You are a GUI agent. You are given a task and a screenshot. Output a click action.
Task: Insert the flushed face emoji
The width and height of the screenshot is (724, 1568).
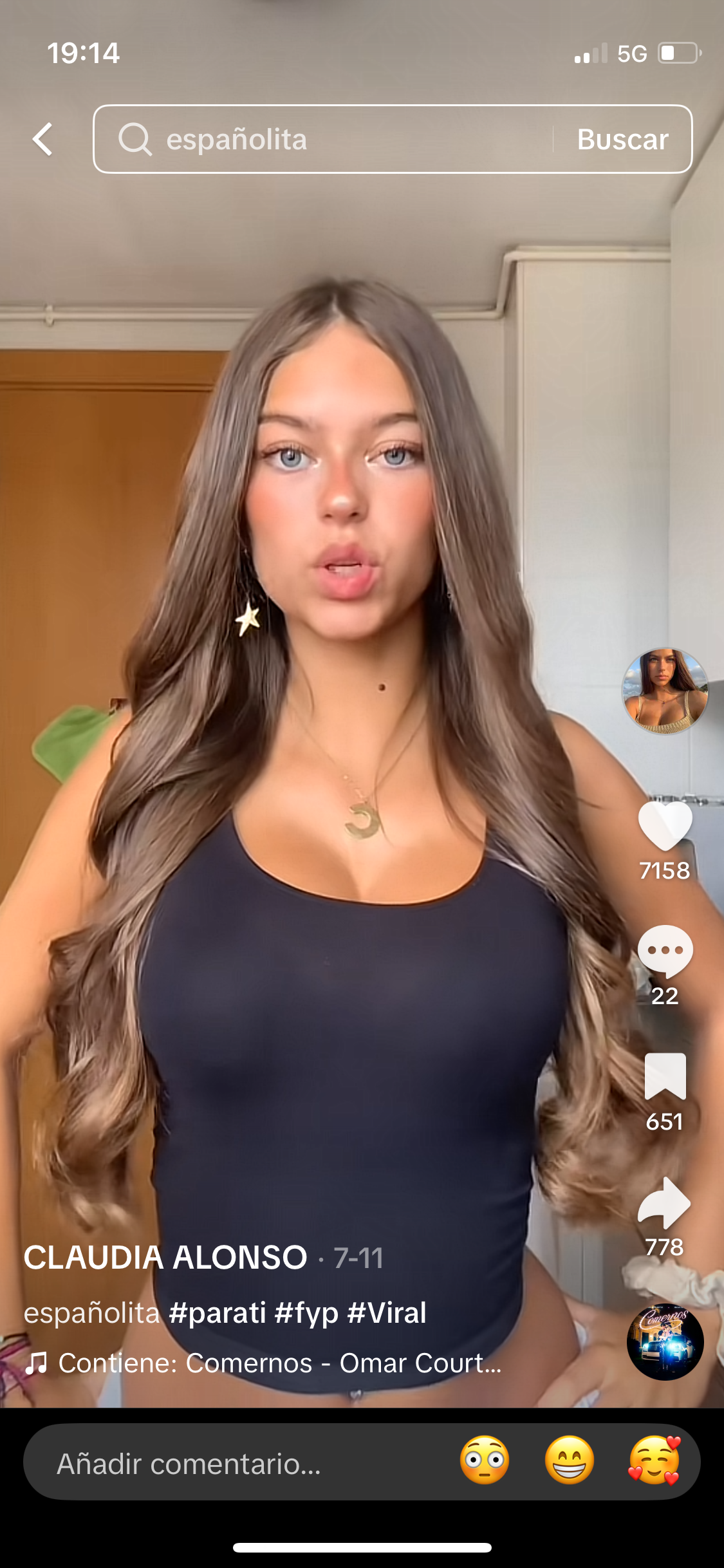click(485, 1461)
